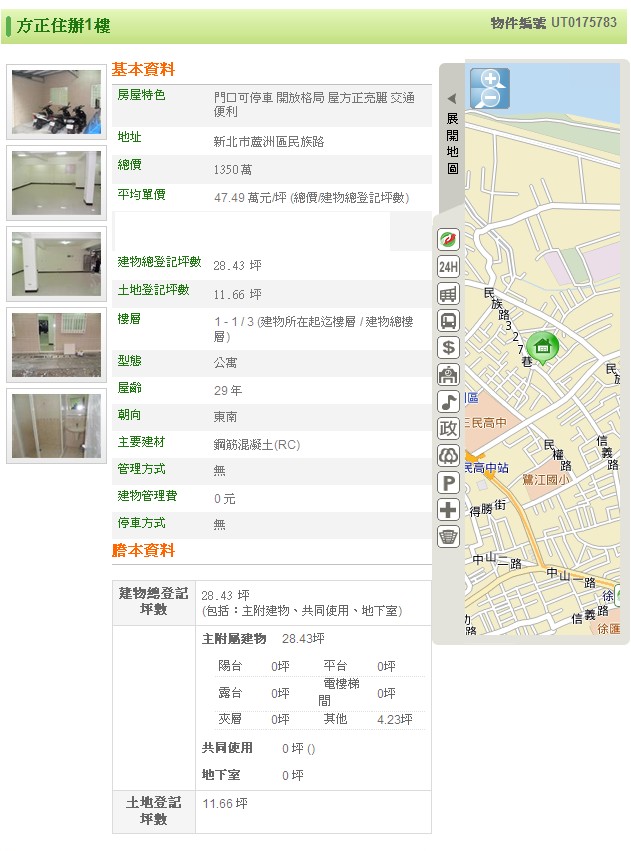The image size is (631, 851).
Task: View the bathroom photo thumbnail
Action: (56, 426)
